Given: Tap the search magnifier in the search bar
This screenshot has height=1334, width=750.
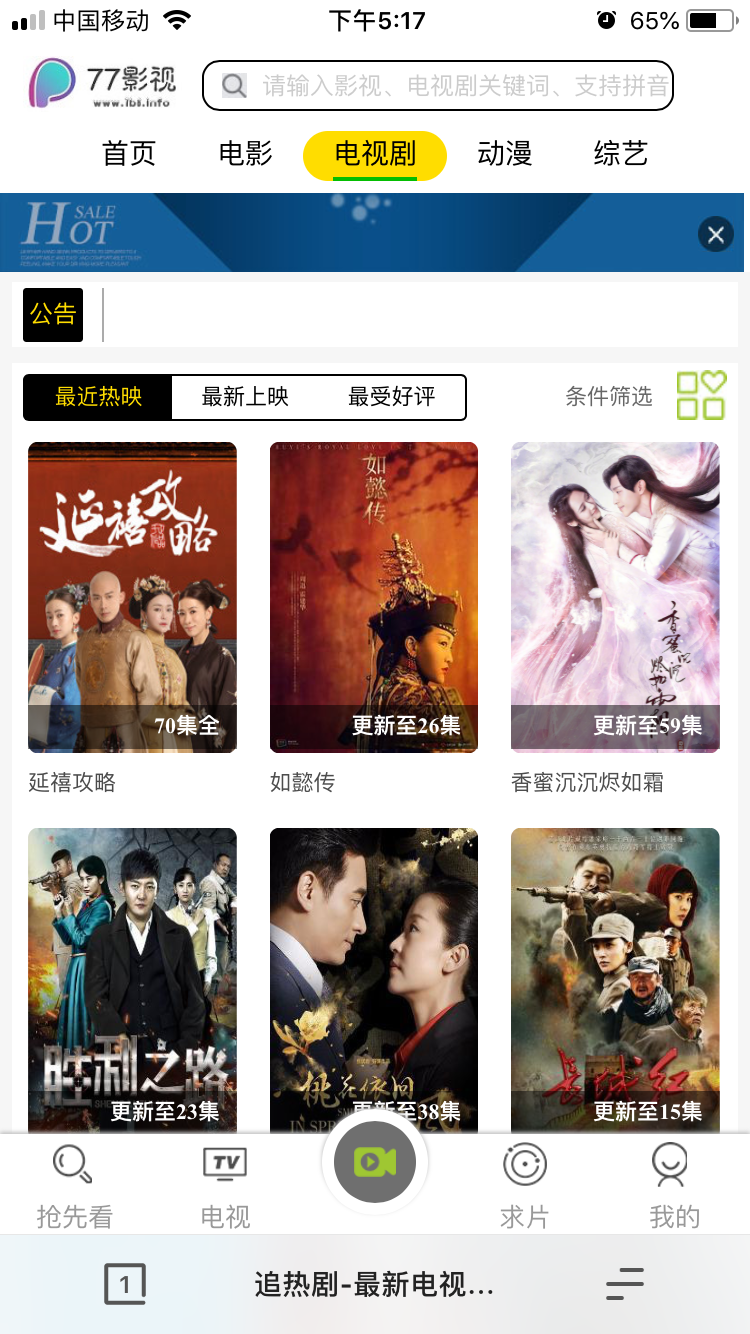Looking at the screenshot, I should (x=232, y=86).
